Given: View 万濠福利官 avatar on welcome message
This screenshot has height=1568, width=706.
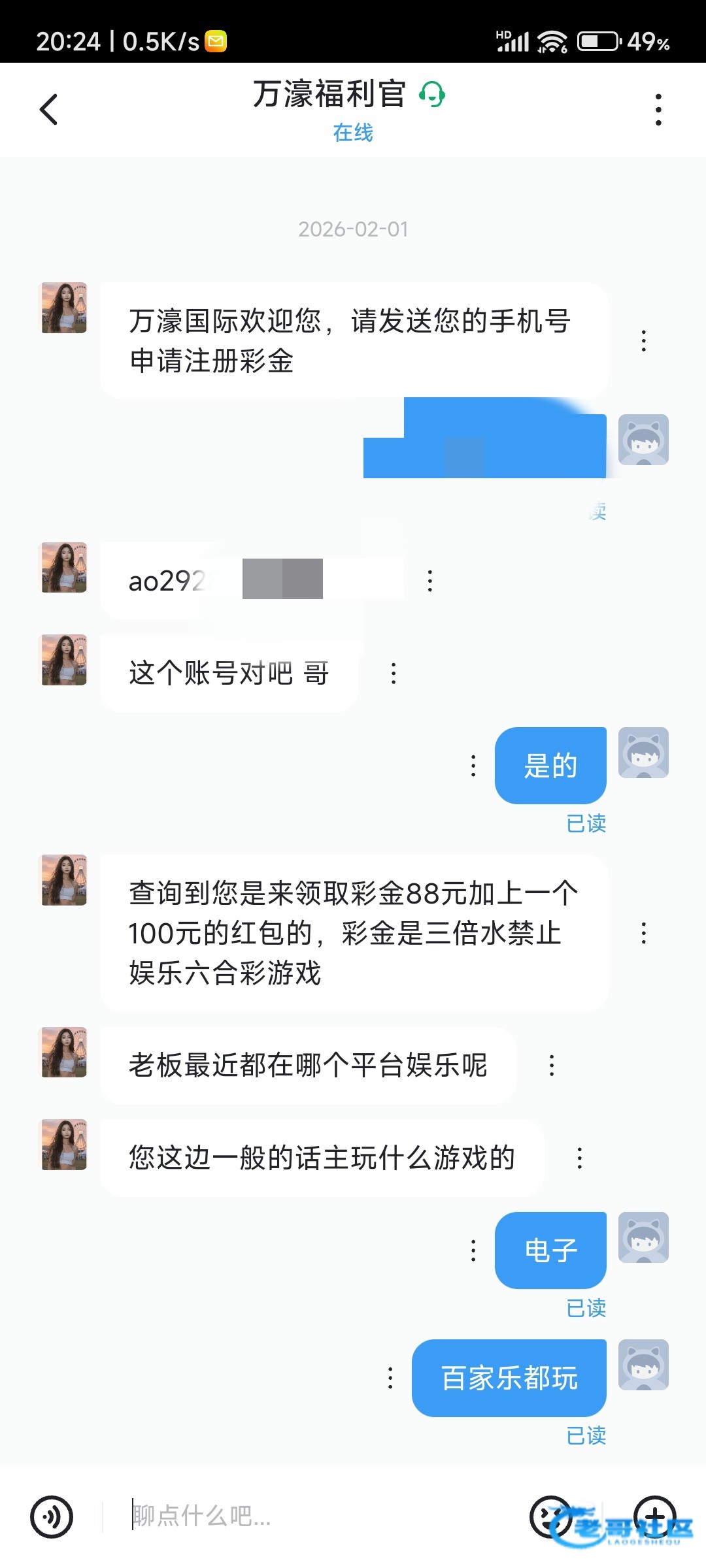Looking at the screenshot, I should [x=64, y=308].
